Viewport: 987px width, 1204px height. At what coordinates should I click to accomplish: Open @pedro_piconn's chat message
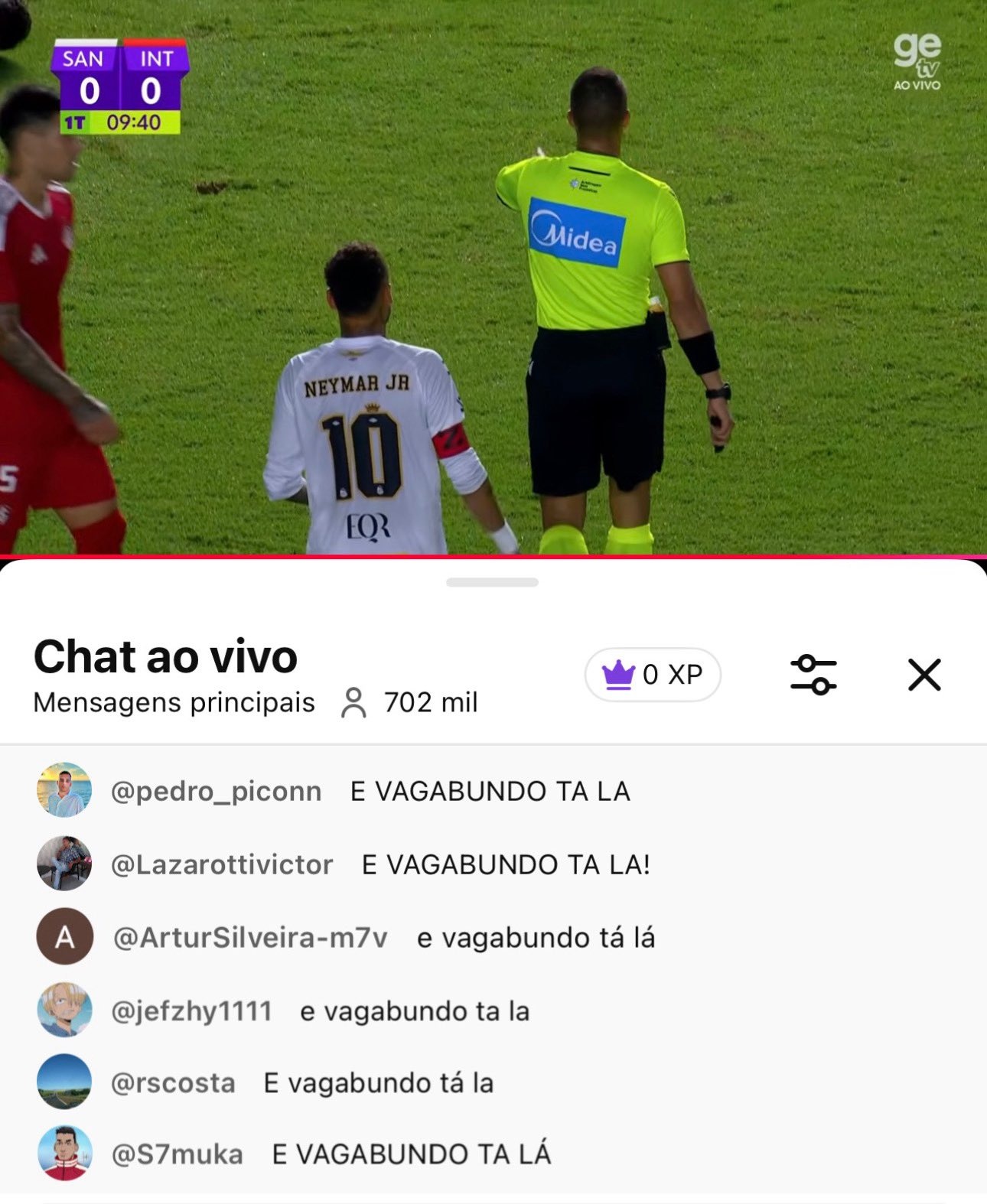click(x=490, y=791)
